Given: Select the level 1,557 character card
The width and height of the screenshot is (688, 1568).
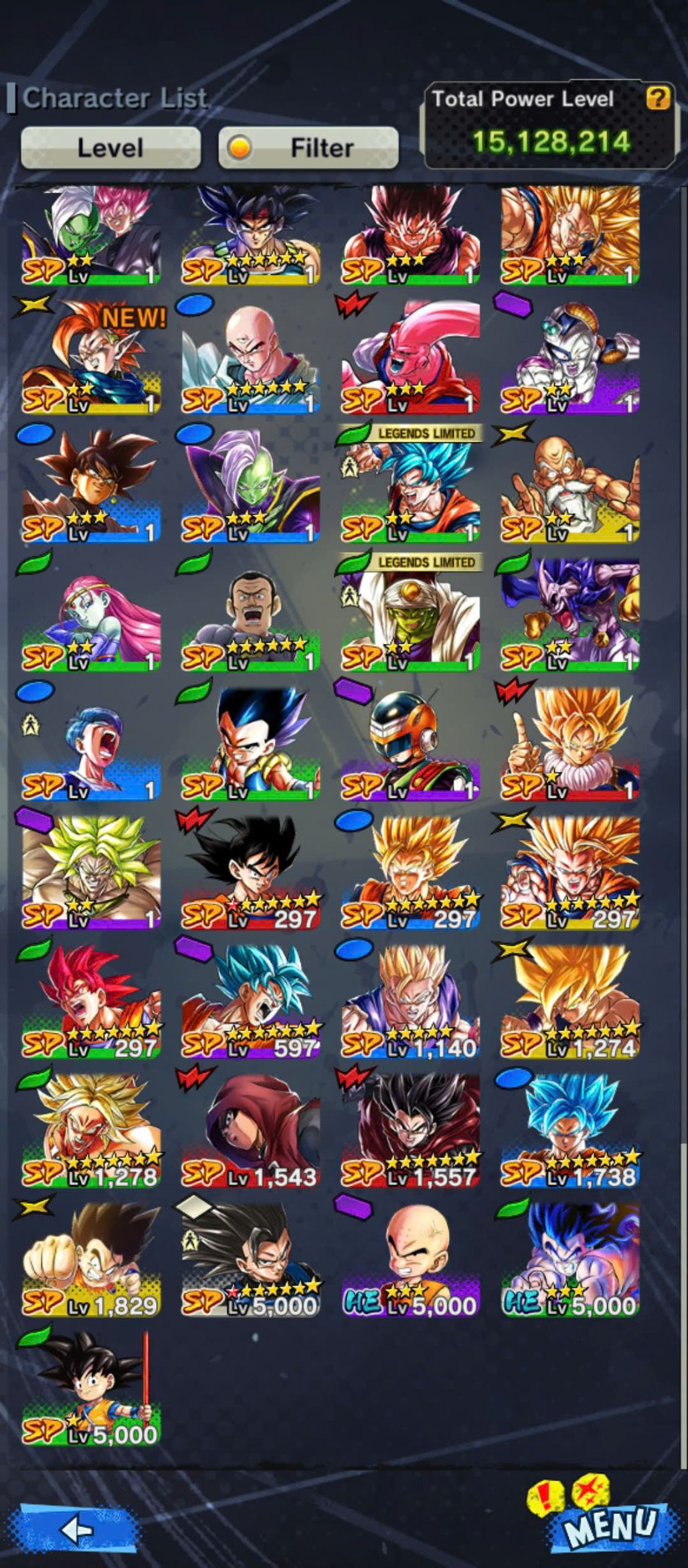Looking at the screenshot, I should (410, 1131).
